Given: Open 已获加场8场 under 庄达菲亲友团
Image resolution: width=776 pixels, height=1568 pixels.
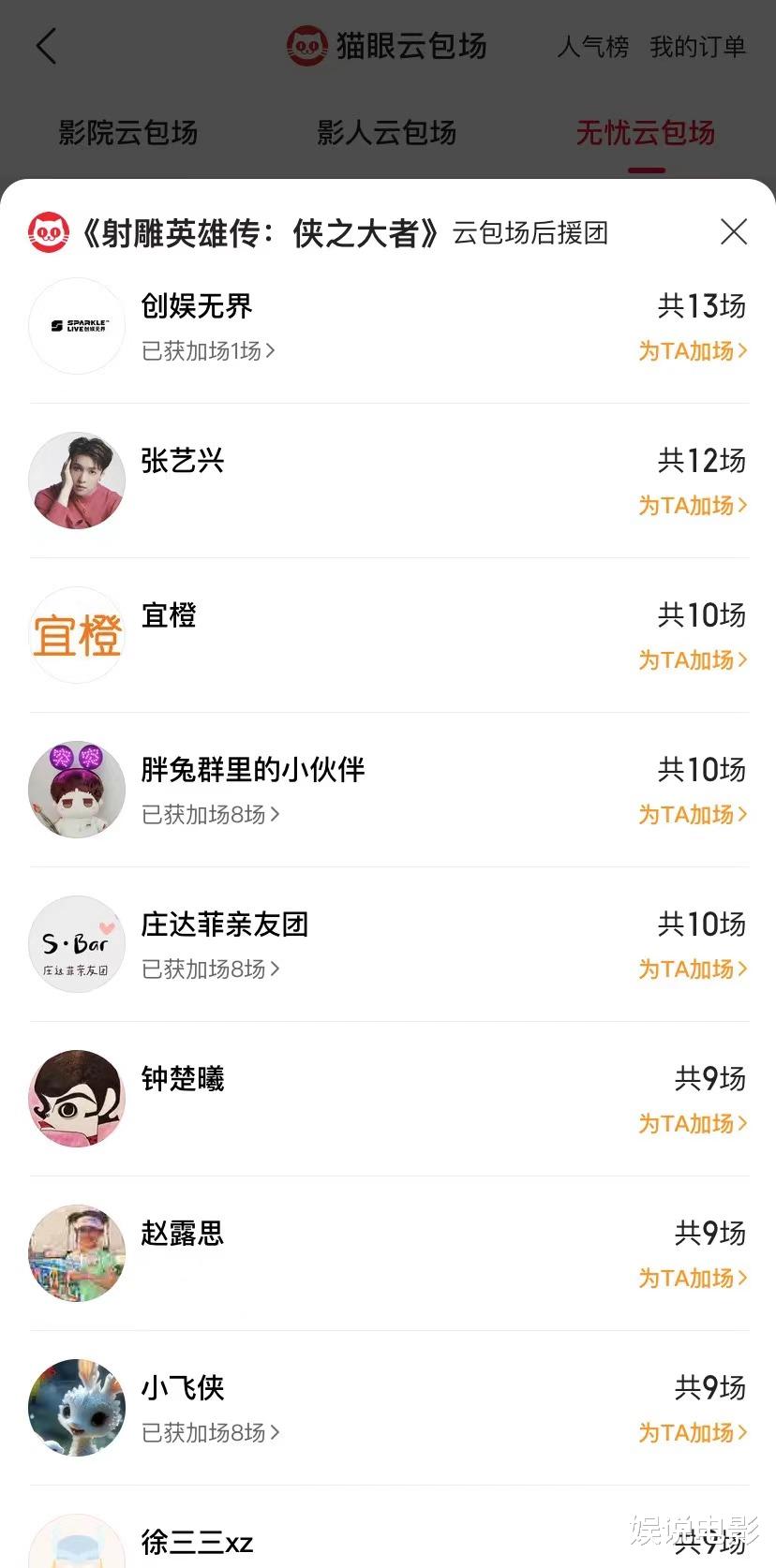Looking at the screenshot, I should 211,969.
